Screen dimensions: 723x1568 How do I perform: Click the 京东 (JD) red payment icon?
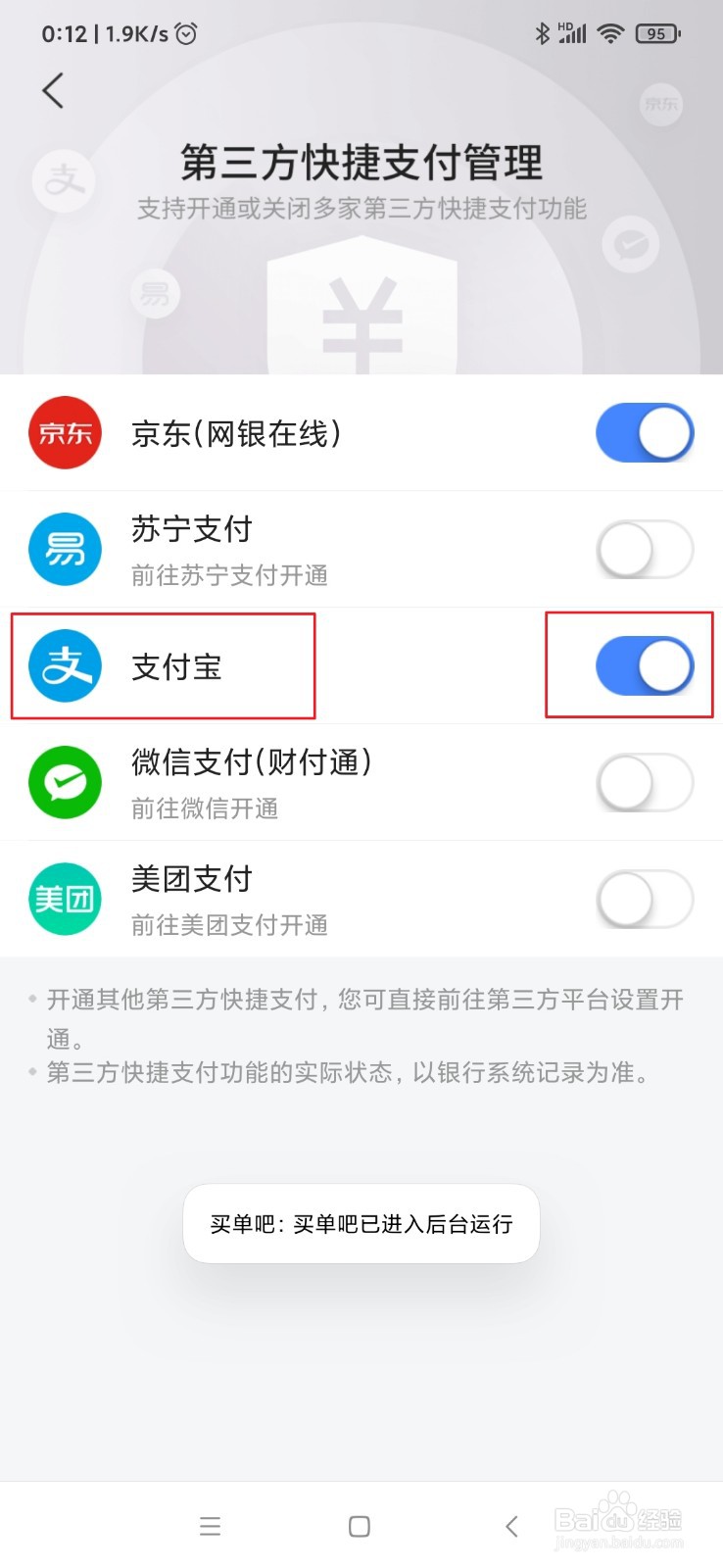[x=65, y=432]
